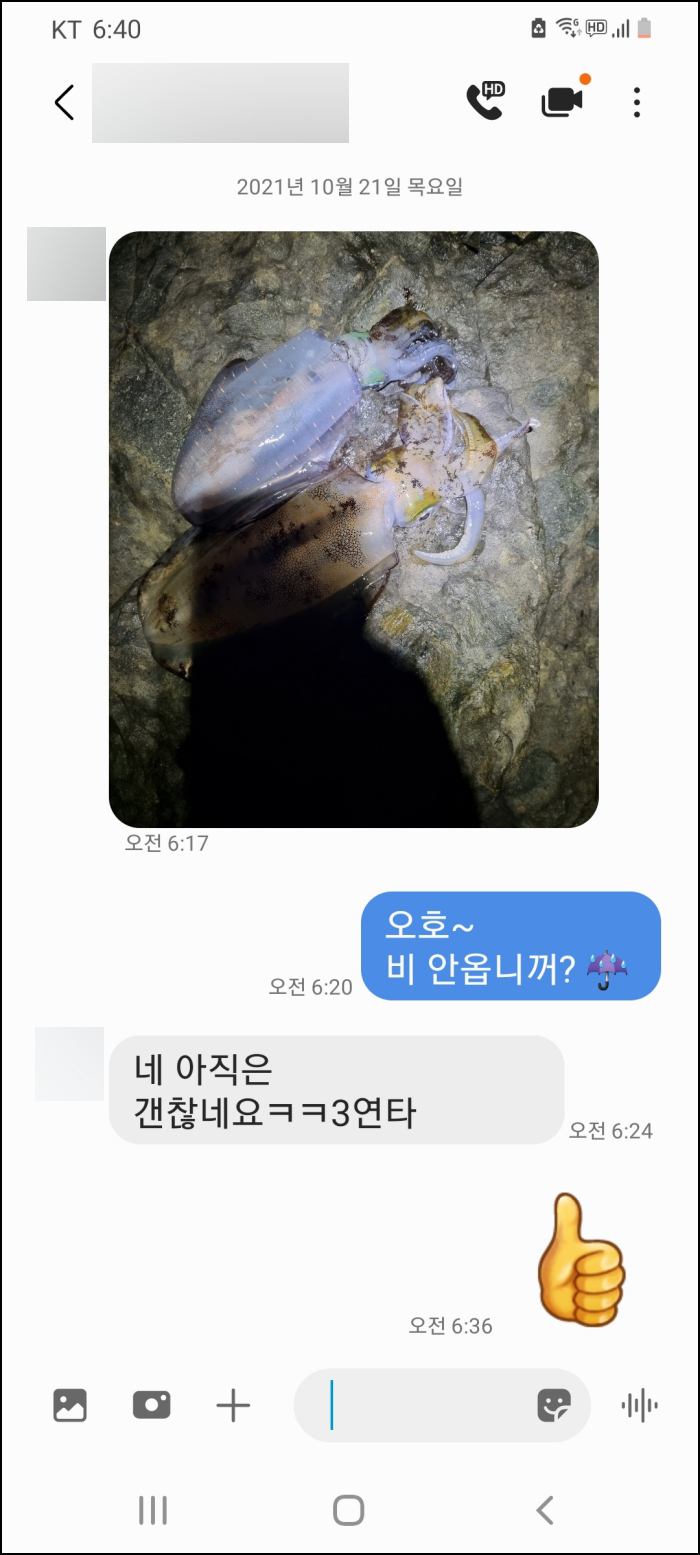Record a voice message
Viewport: 700px width, 1555px height.
pyautogui.click(x=639, y=1405)
